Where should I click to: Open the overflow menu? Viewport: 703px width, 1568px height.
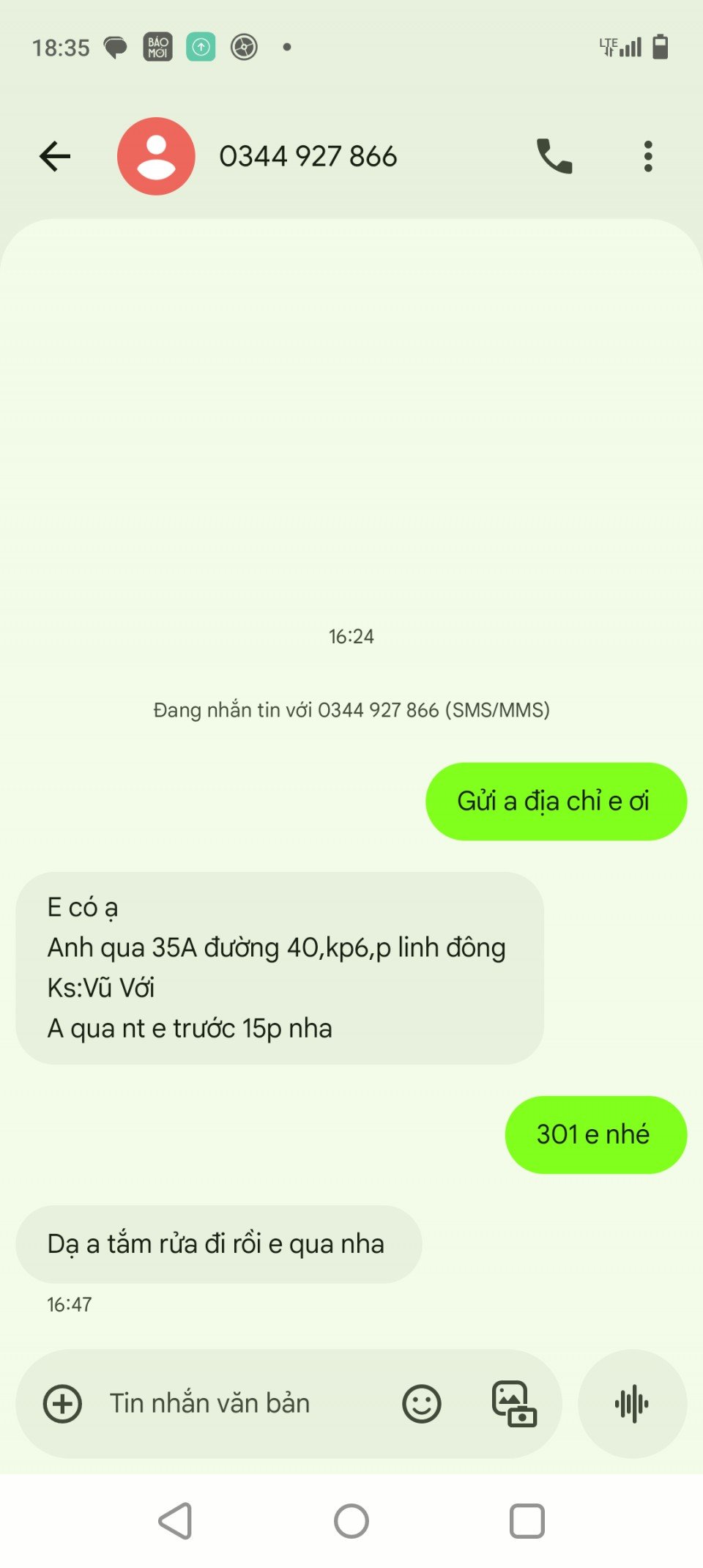pyautogui.click(x=647, y=156)
